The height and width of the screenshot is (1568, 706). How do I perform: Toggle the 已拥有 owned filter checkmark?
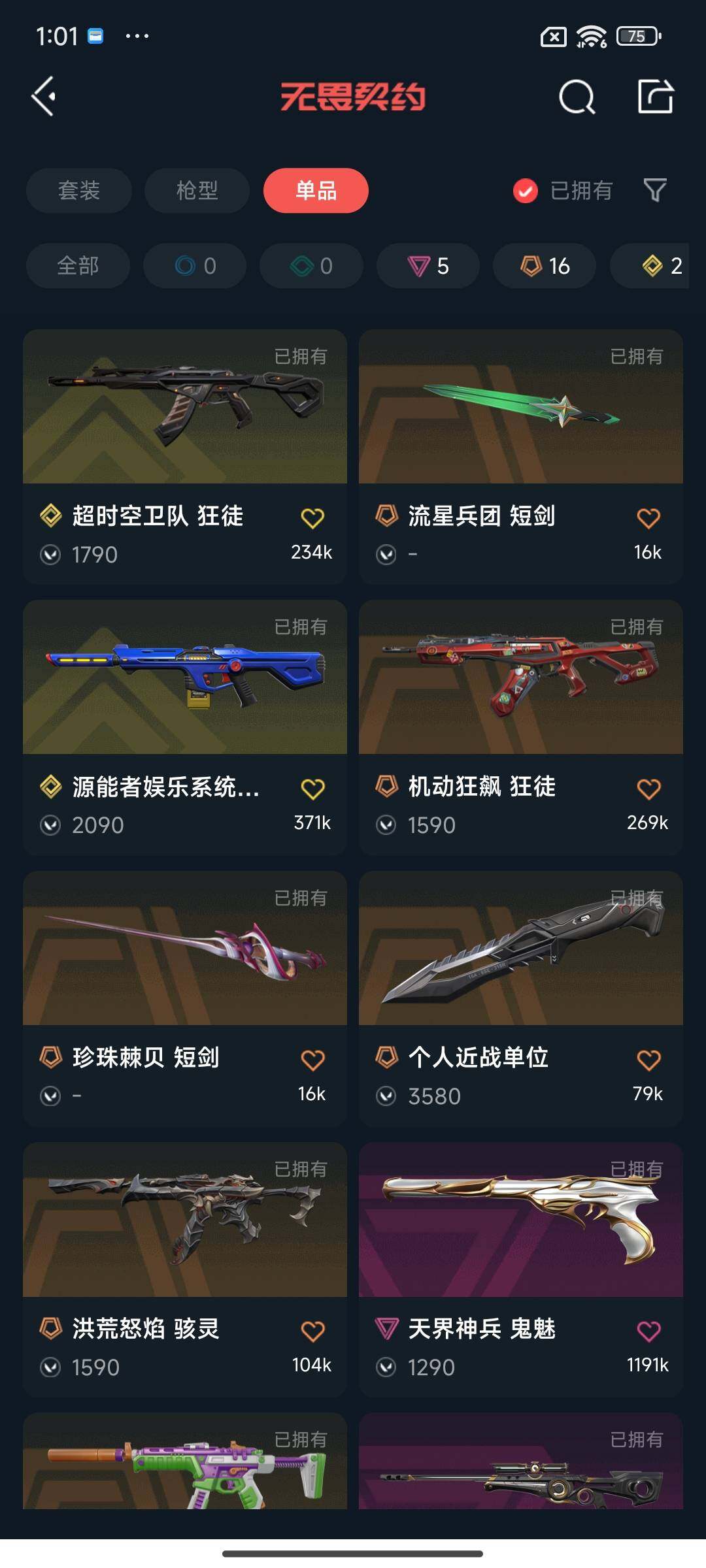(525, 190)
